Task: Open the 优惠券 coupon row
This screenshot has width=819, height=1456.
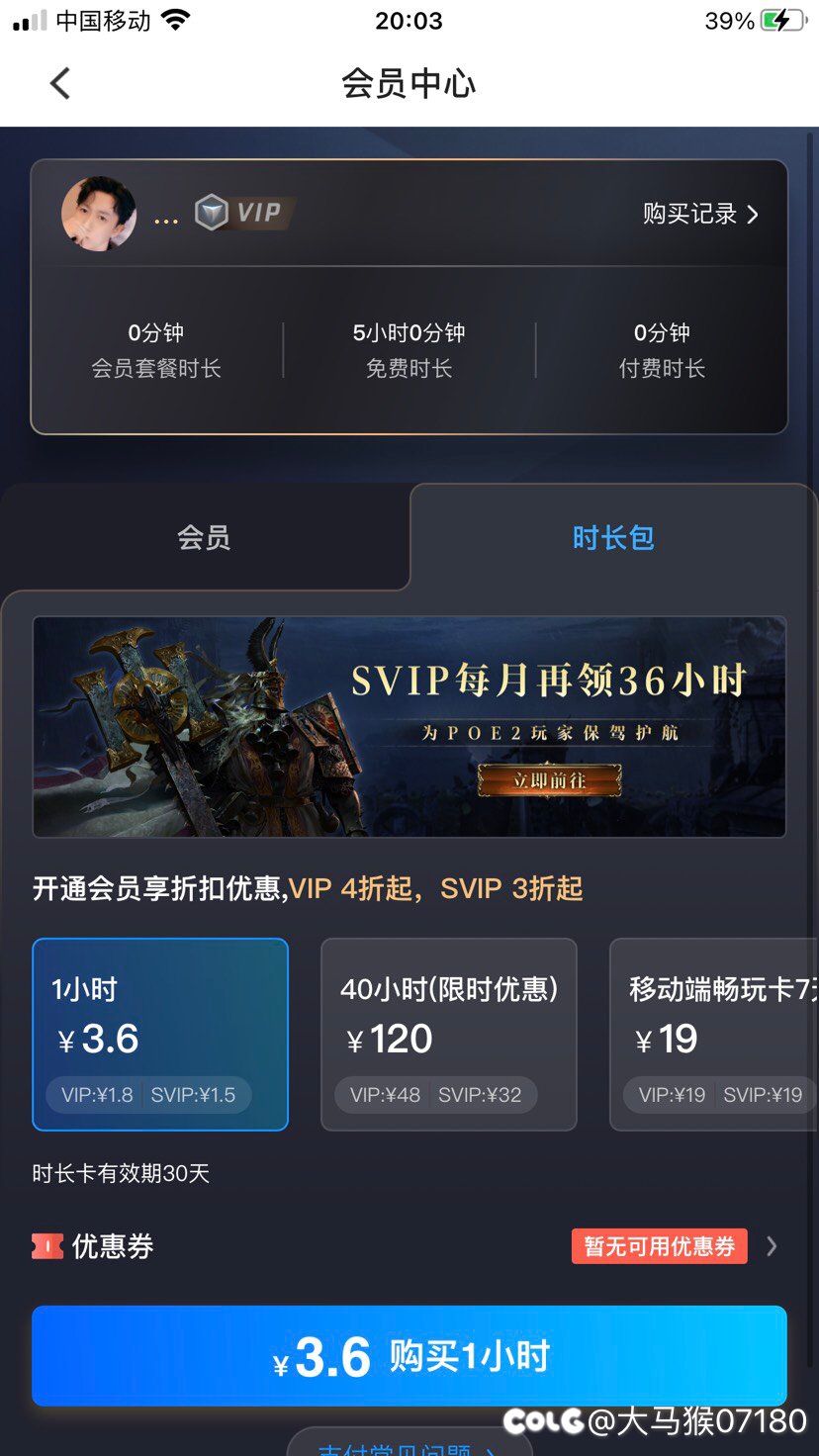Action: click(x=409, y=1246)
